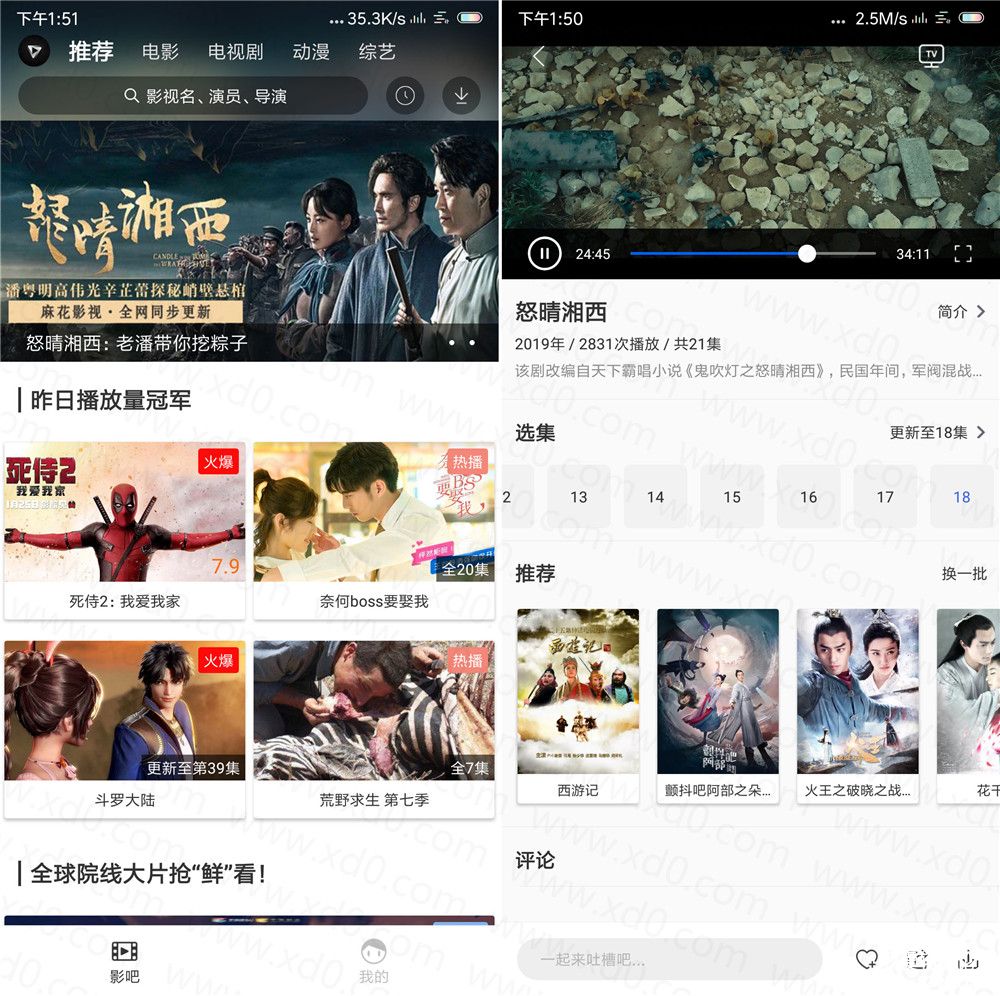Open 斗罗大陆 card
The image size is (1000, 996).
click(x=125, y=728)
